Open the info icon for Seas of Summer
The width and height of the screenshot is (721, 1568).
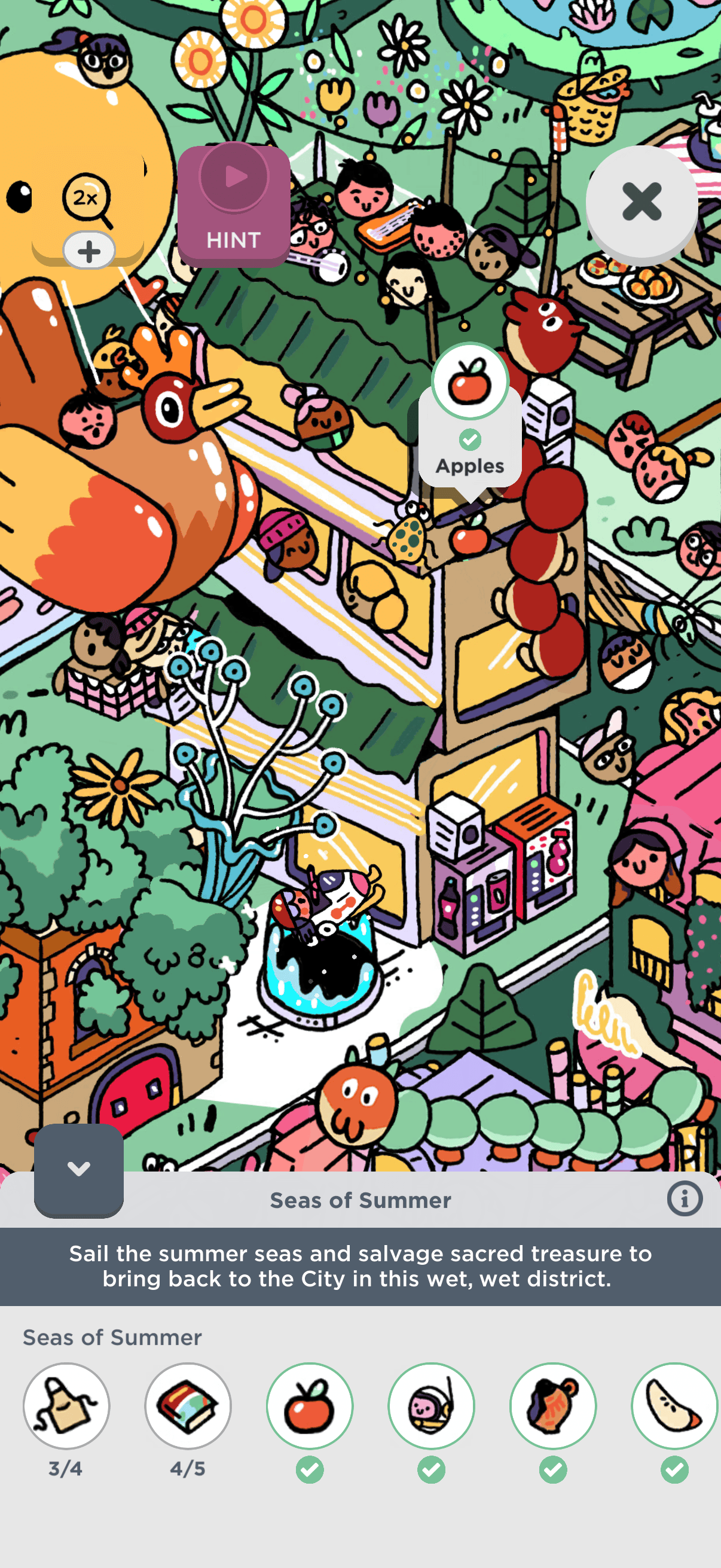(685, 1198)
